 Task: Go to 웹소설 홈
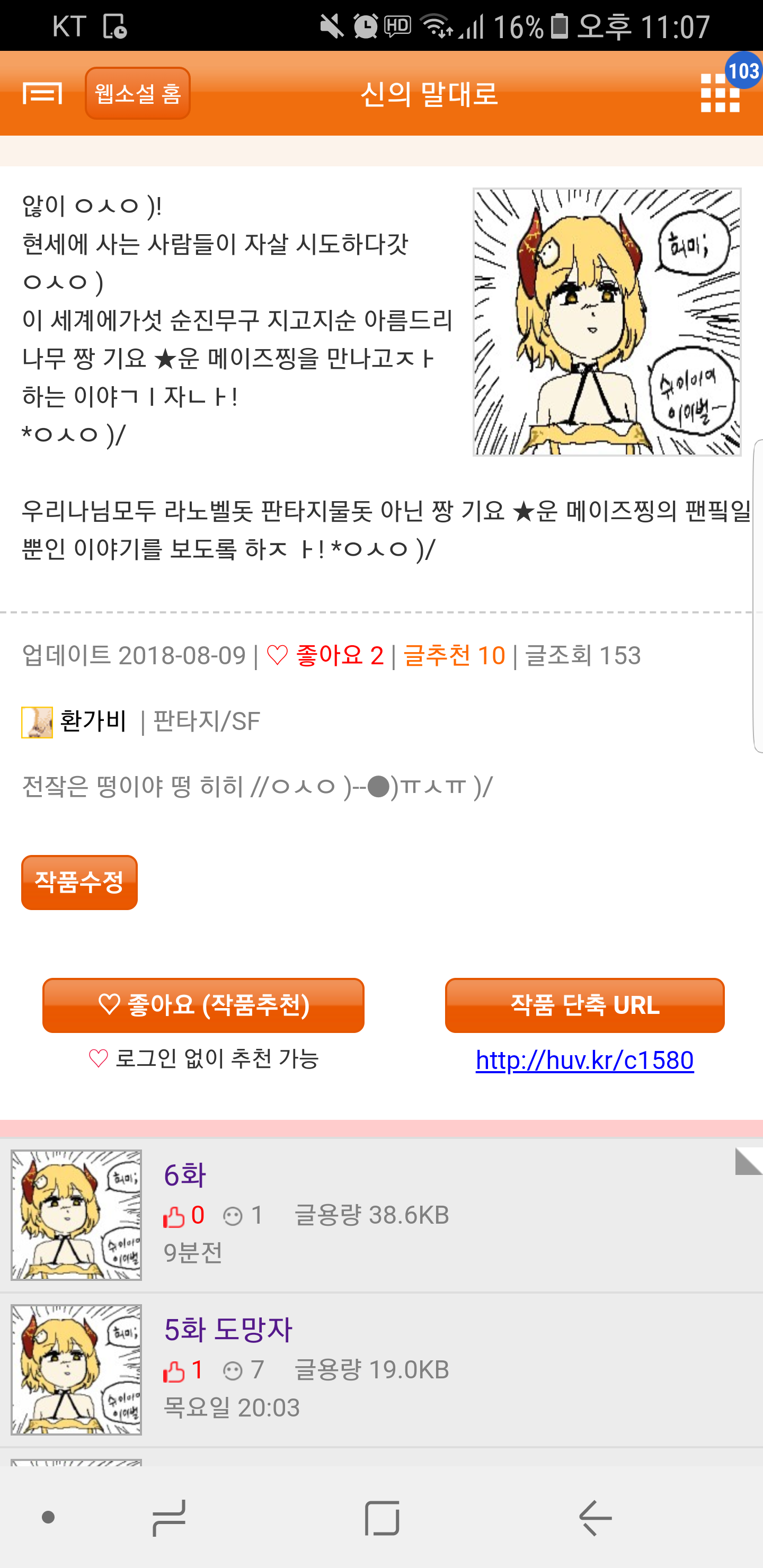(x=138, y=93)
